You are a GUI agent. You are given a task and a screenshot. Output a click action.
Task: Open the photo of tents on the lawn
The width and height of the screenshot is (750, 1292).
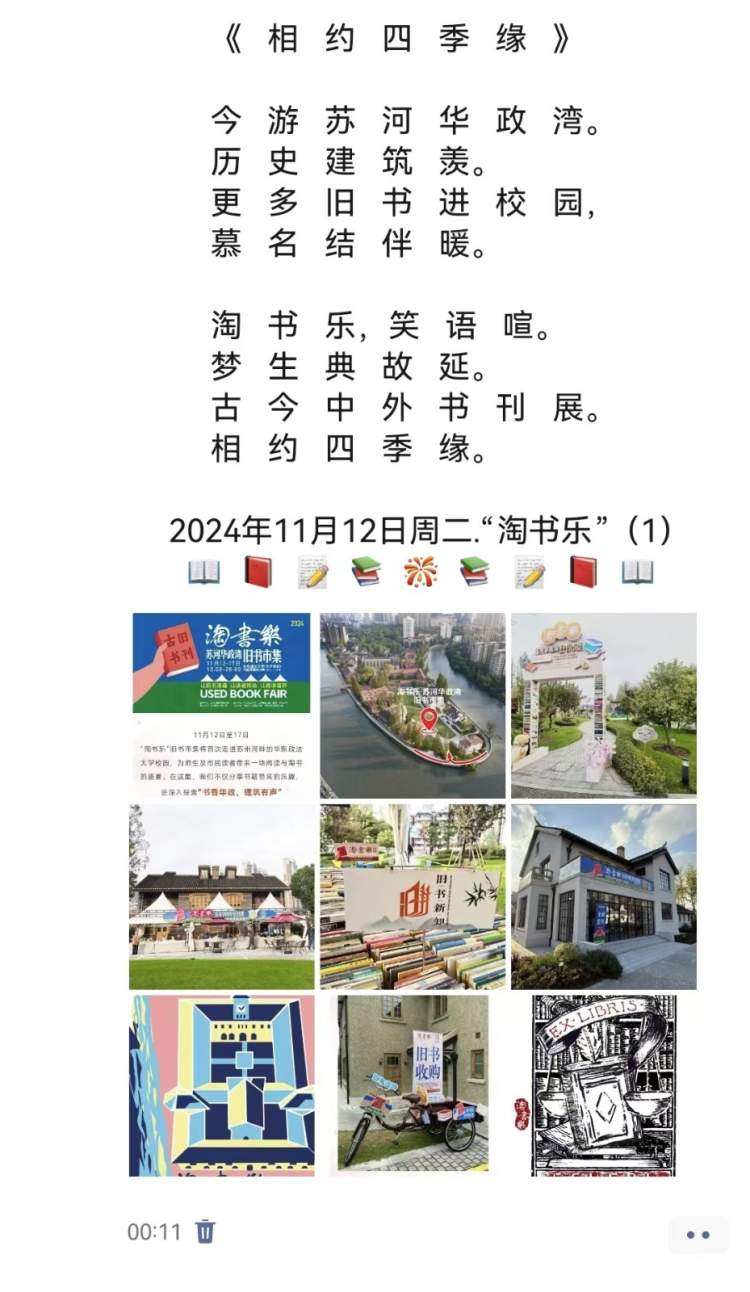point(222,896)
